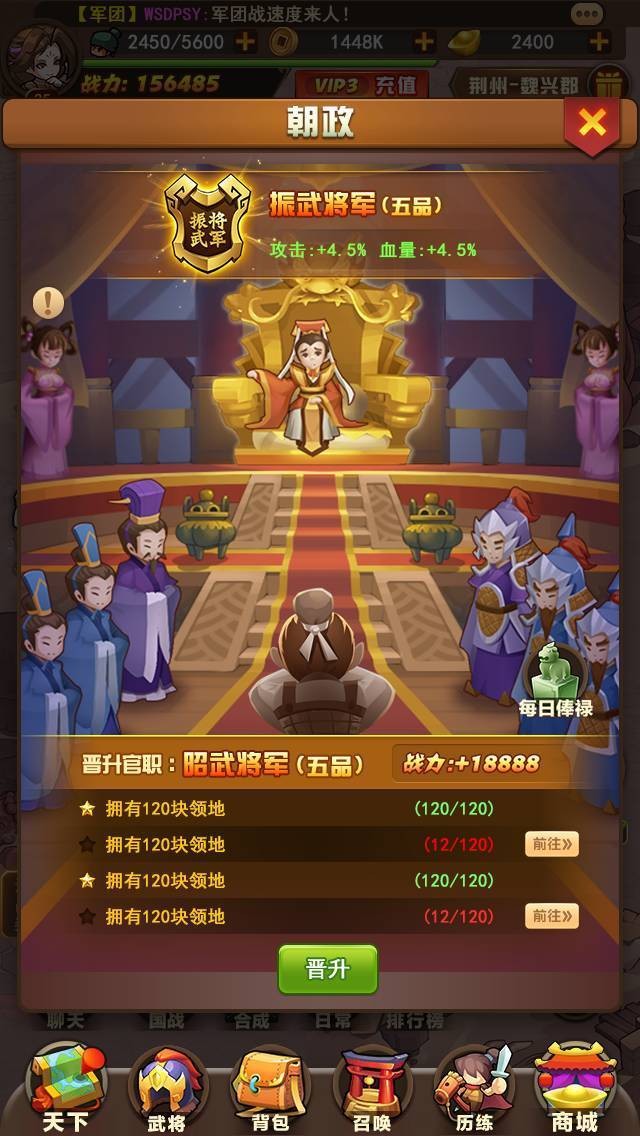Add more gold ingots with the plus beside 2400
The height and width of the screenshot is (1136, 640).
599,42
